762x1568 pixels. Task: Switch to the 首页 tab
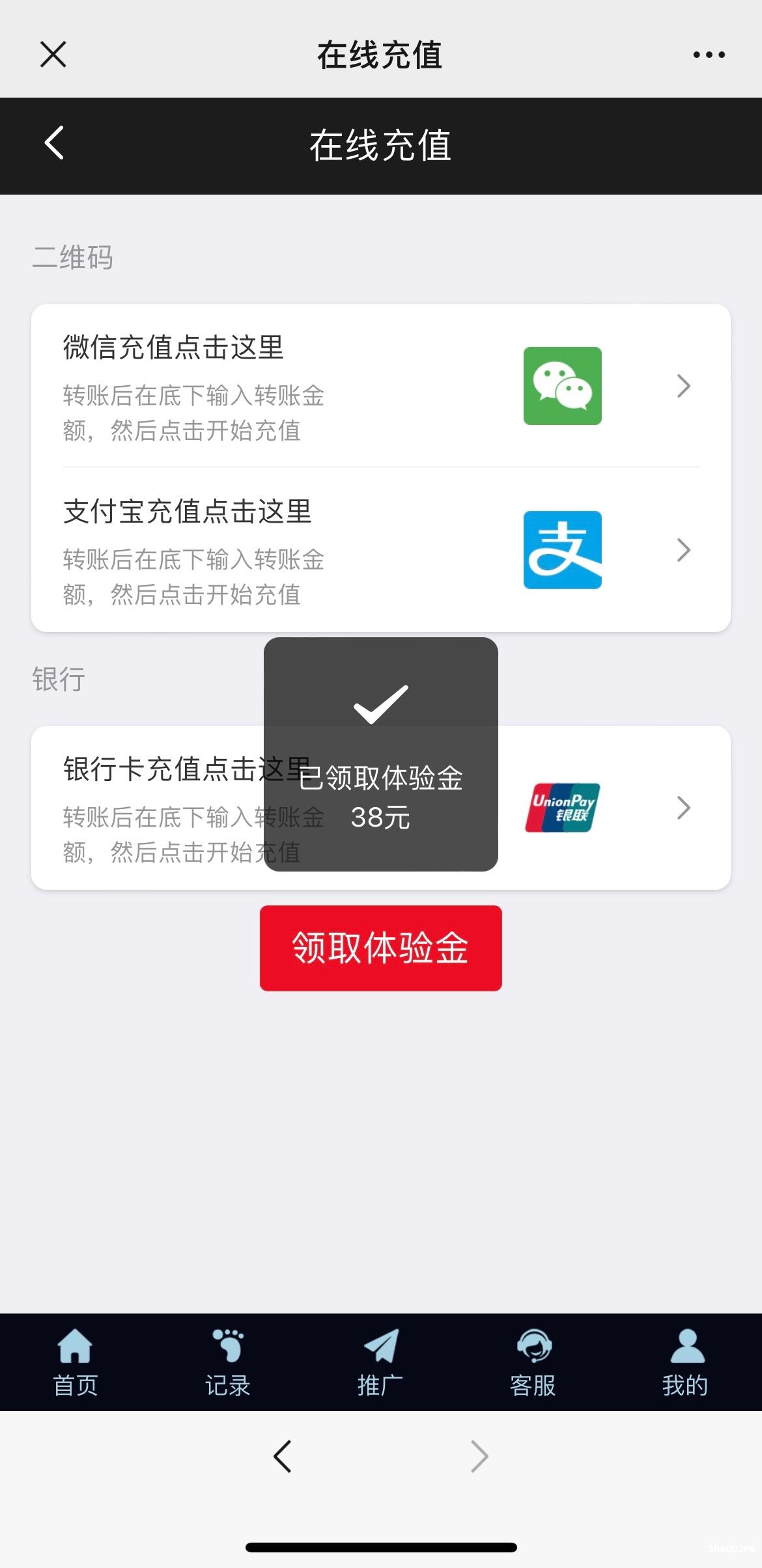(76, 1362)
